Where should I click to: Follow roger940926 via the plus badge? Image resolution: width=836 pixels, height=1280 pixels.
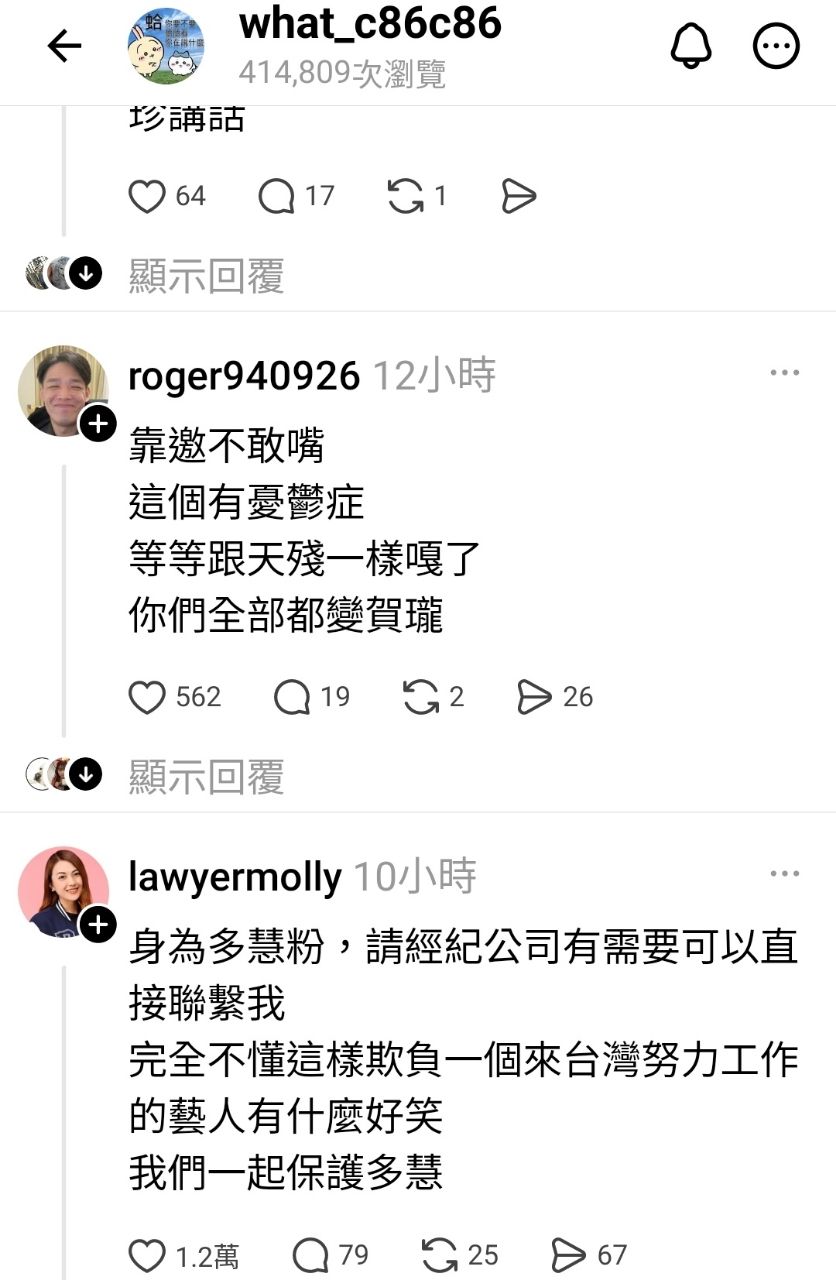pyautogui.click(x=98, y=424)
